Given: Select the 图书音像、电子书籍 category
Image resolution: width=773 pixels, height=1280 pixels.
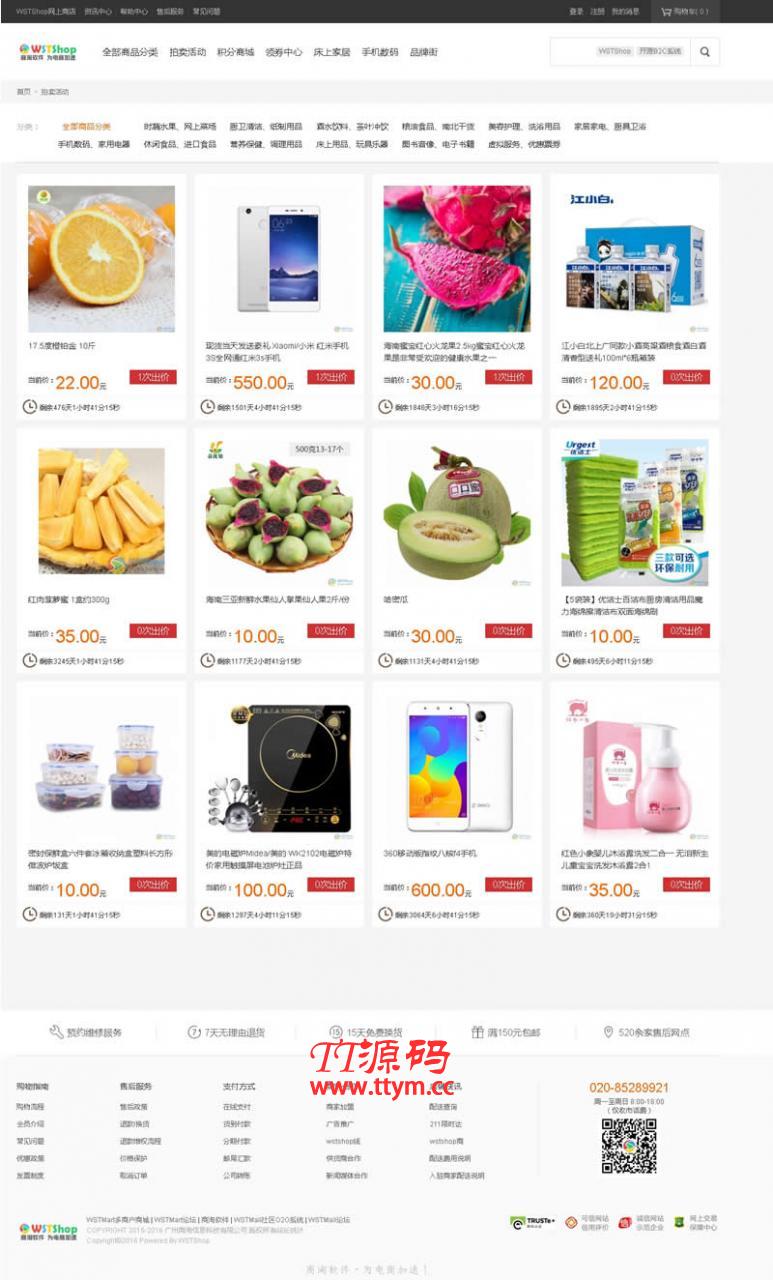Looking at the screenshot, I should coord(438,144).
